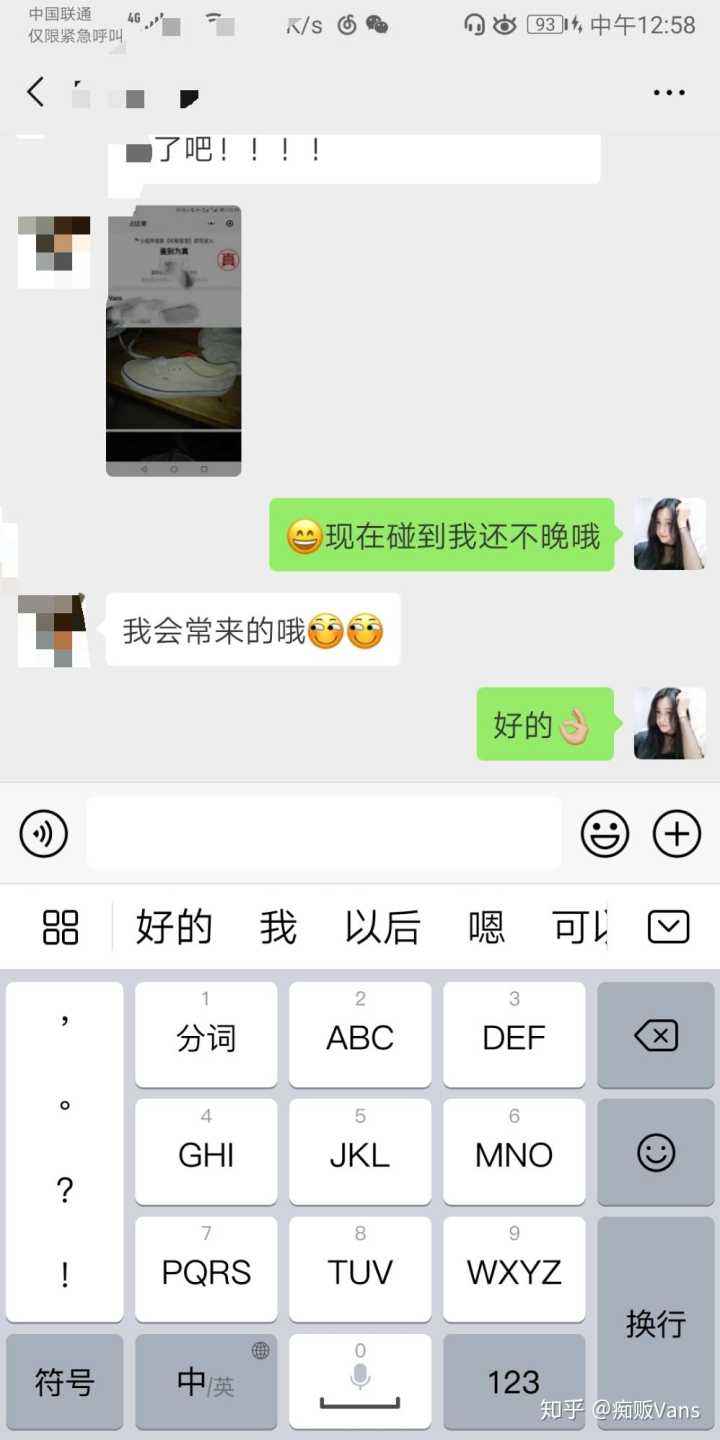Open the emoji sticker panel

click(605, 833)
